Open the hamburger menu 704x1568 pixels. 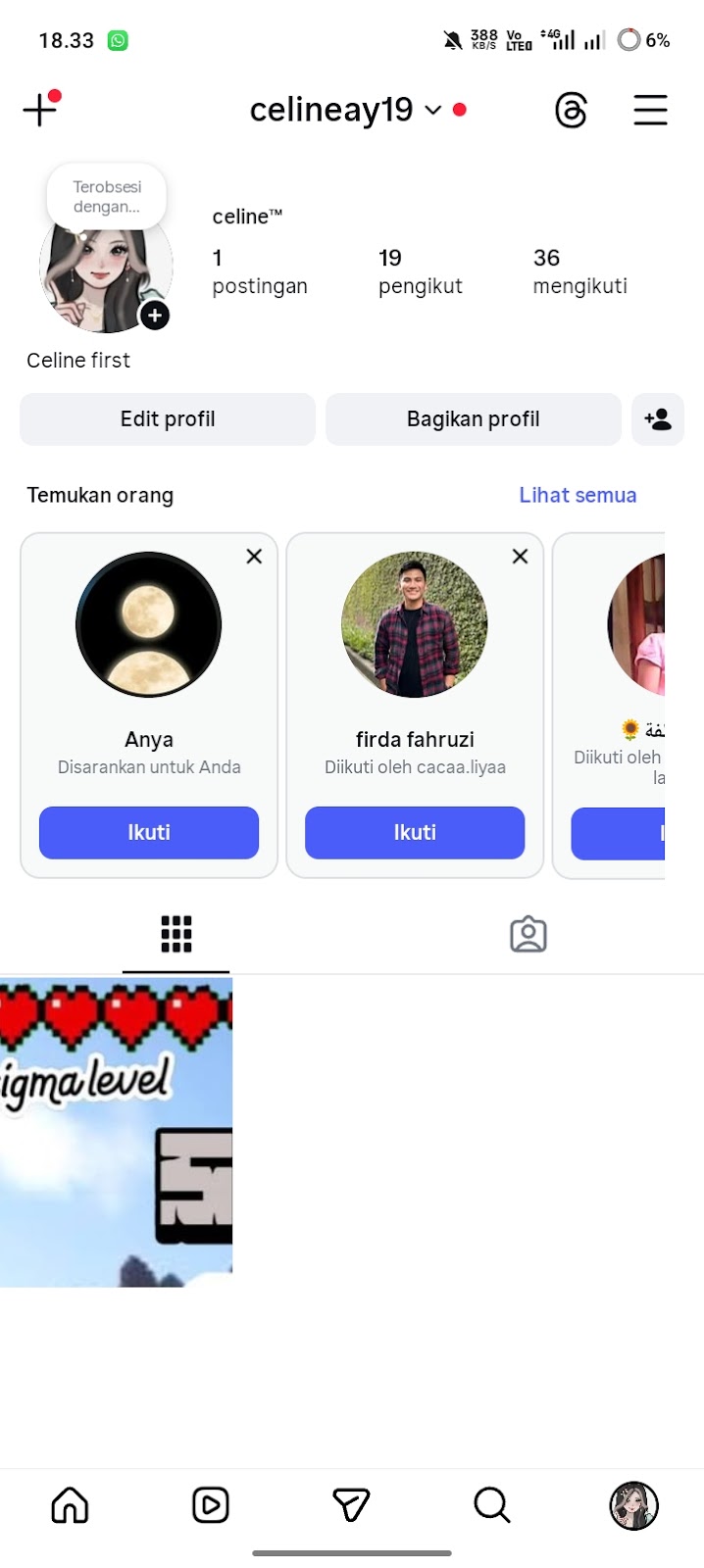pos(650,110)
